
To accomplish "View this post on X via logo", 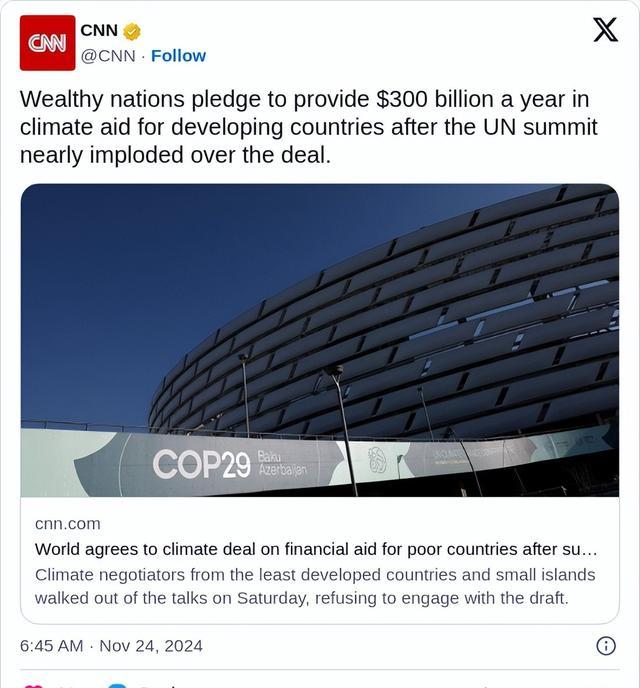I will point(605,30).
